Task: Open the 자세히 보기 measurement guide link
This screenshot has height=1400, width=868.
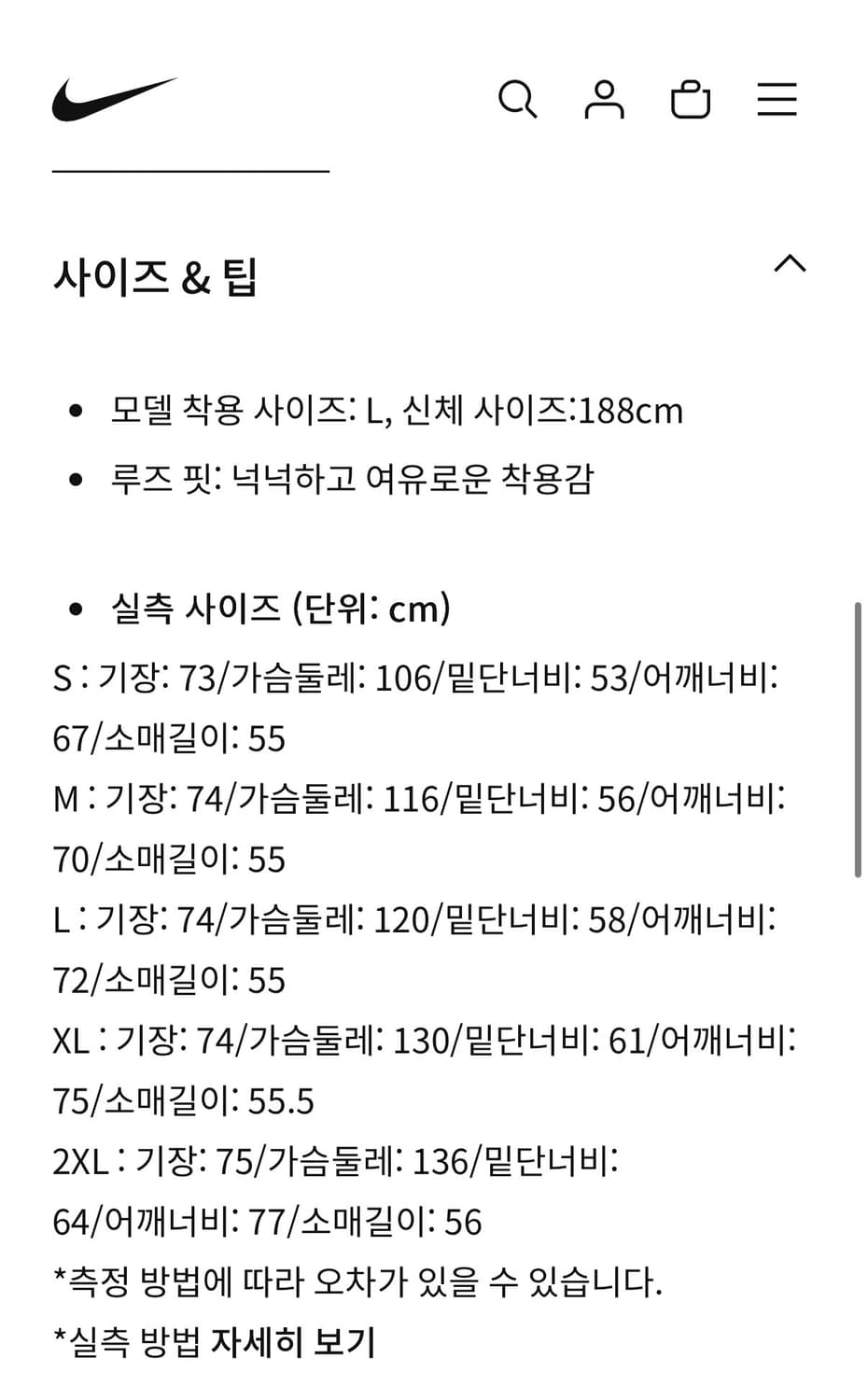Action: click(294, 1342)
